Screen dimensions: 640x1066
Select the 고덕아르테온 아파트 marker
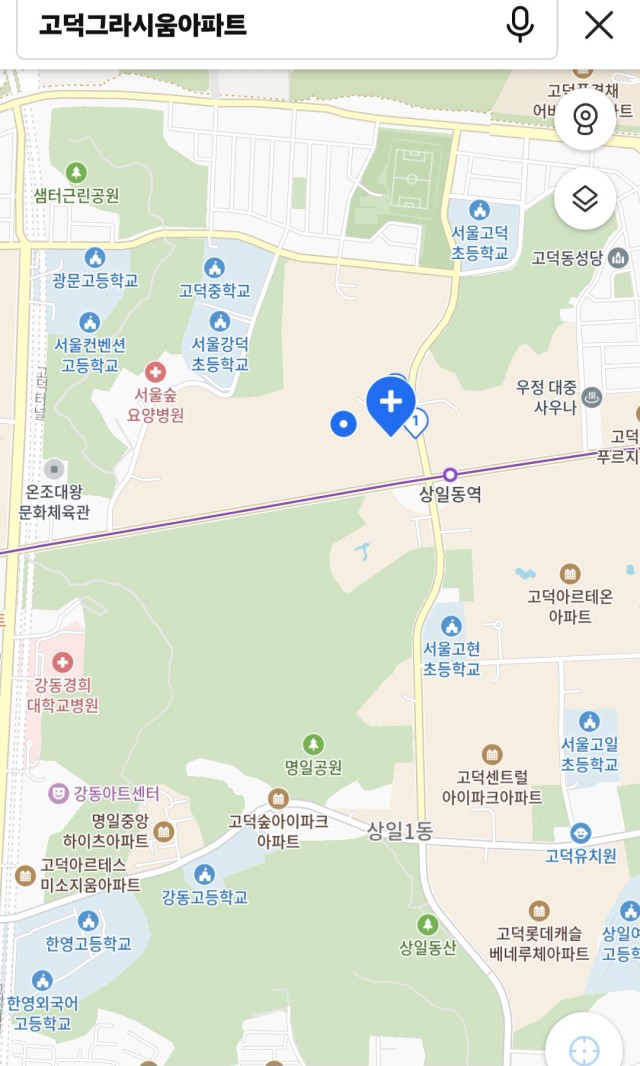pos(570,574)
